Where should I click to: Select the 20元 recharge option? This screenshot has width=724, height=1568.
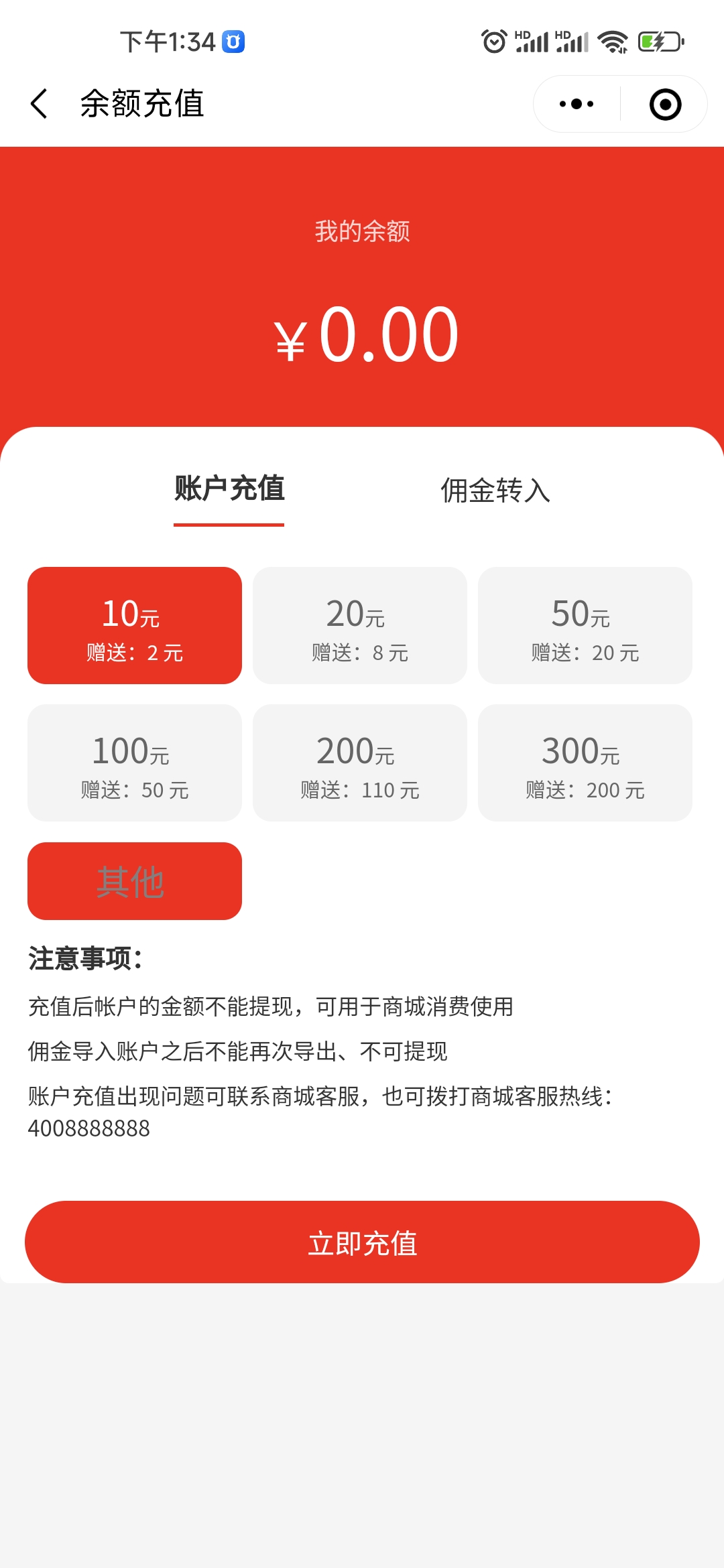[x=360, y=625]
